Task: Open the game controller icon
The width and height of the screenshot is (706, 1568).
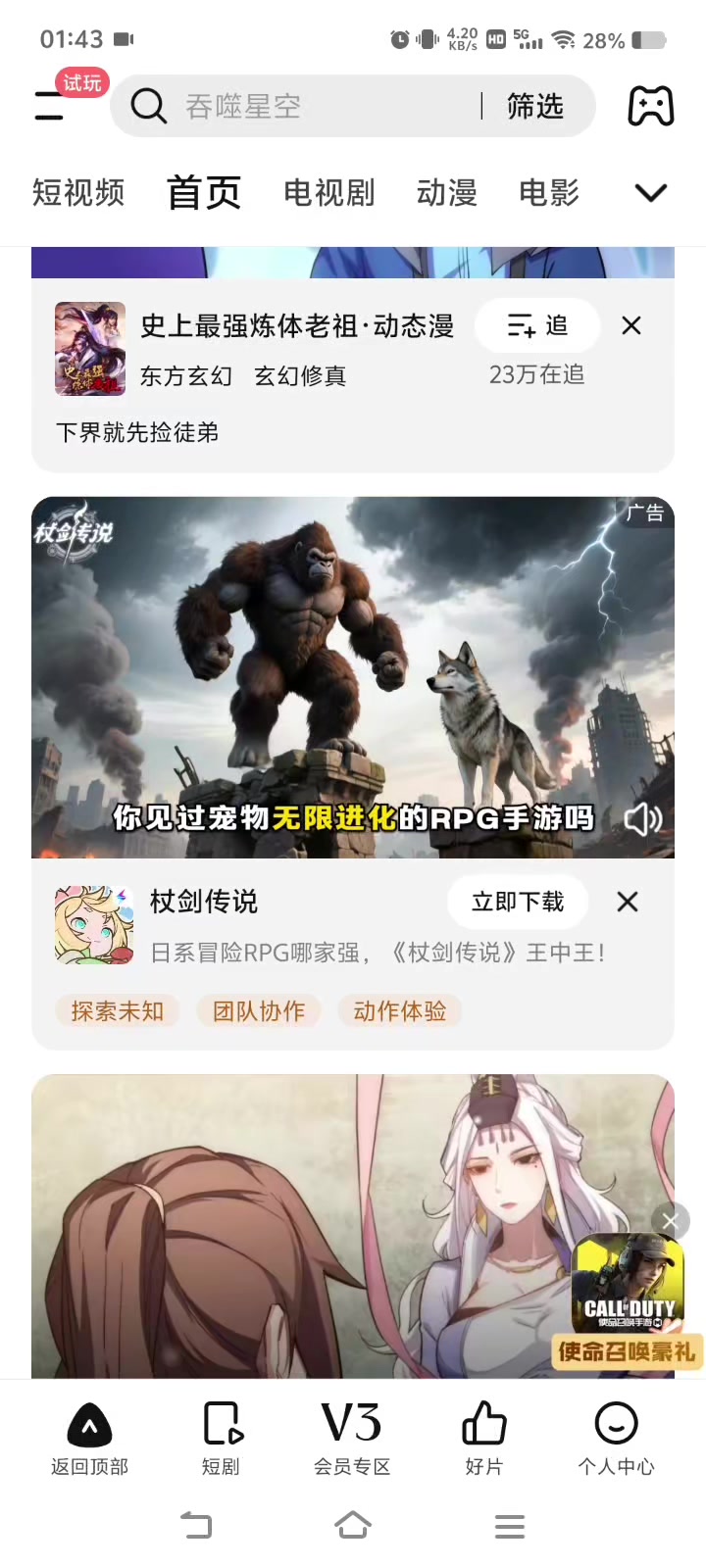Action: [x=650, y=106]
